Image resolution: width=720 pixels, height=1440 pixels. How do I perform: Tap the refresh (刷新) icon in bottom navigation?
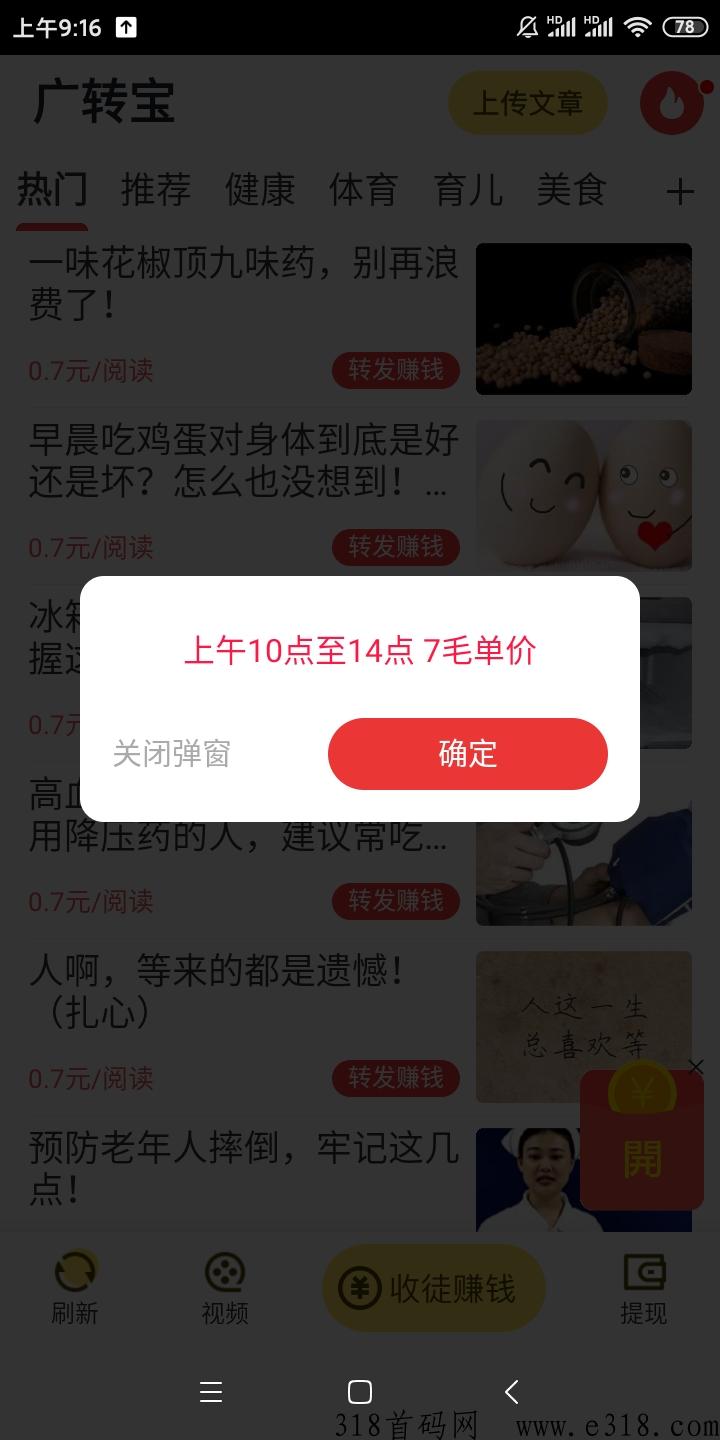[72, 1273]
